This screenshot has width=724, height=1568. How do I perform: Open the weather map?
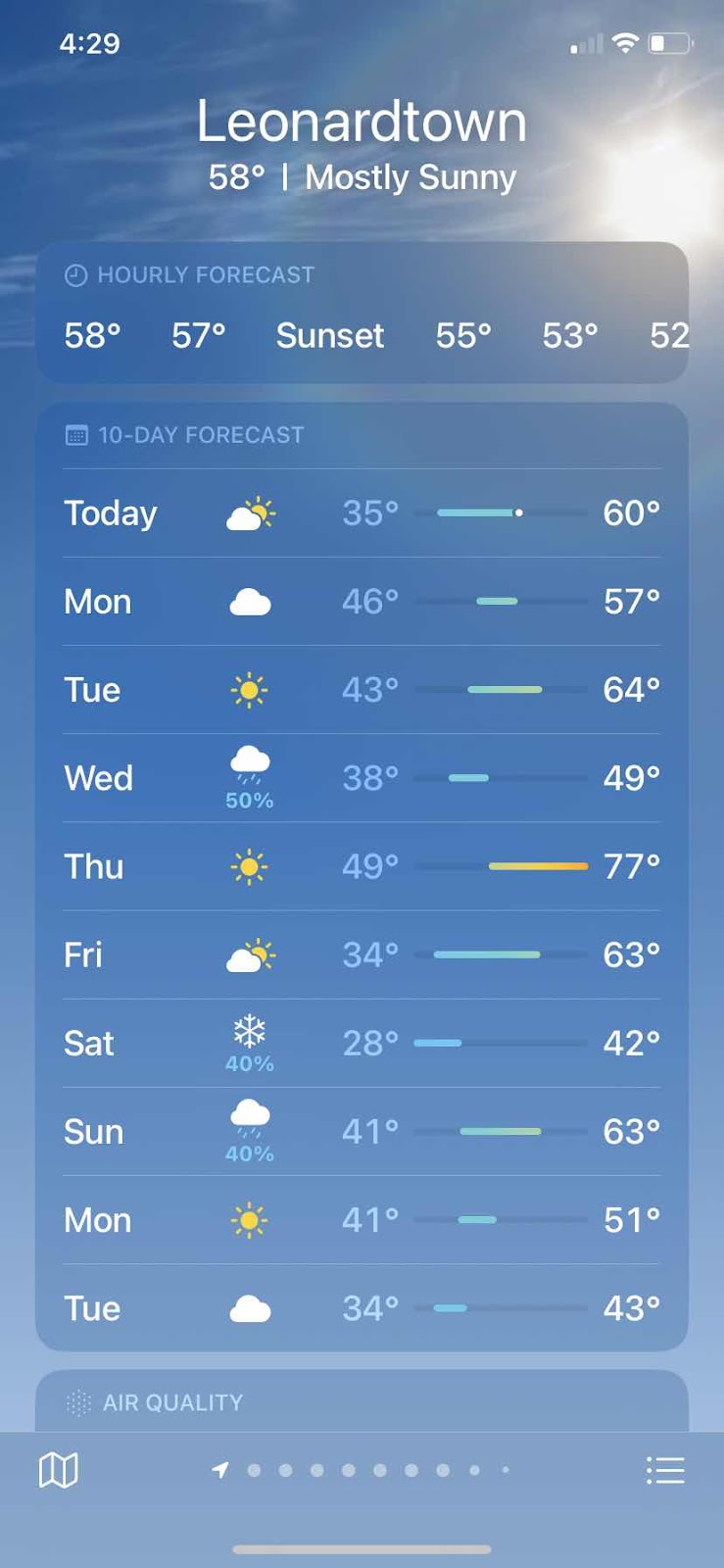tap(58, 1470)
